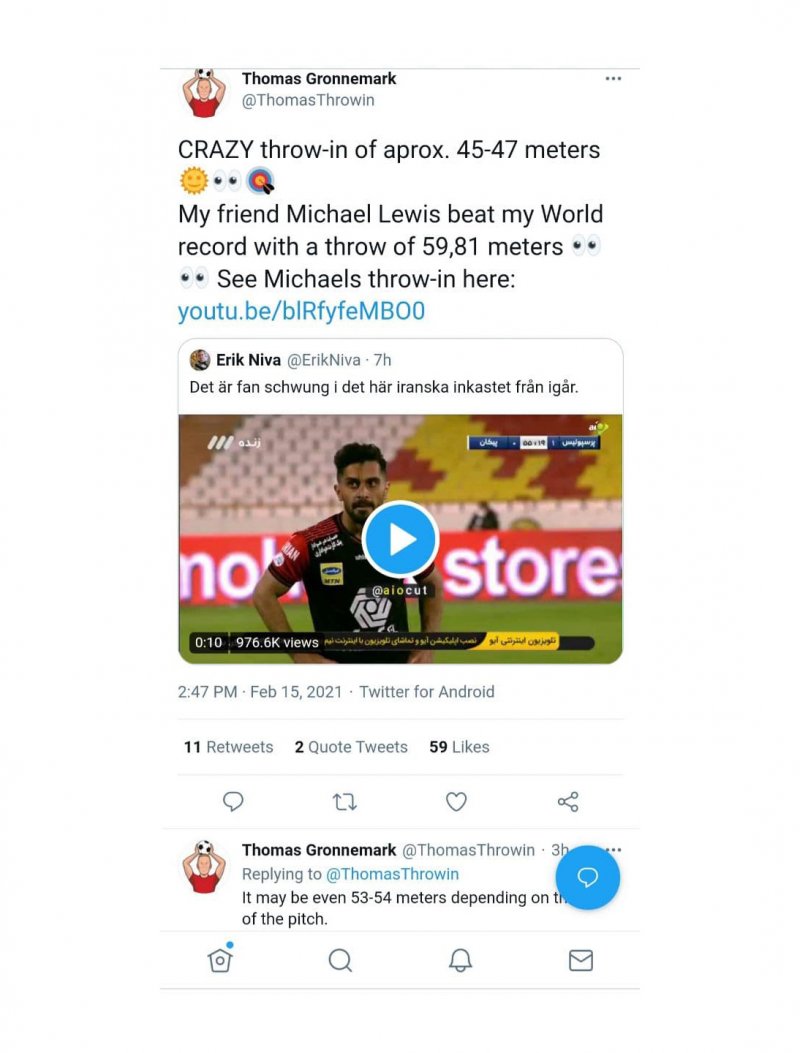Play the quoted Erik Niva video
This screenshot has height=1053, width=800.
coord(400,539)
